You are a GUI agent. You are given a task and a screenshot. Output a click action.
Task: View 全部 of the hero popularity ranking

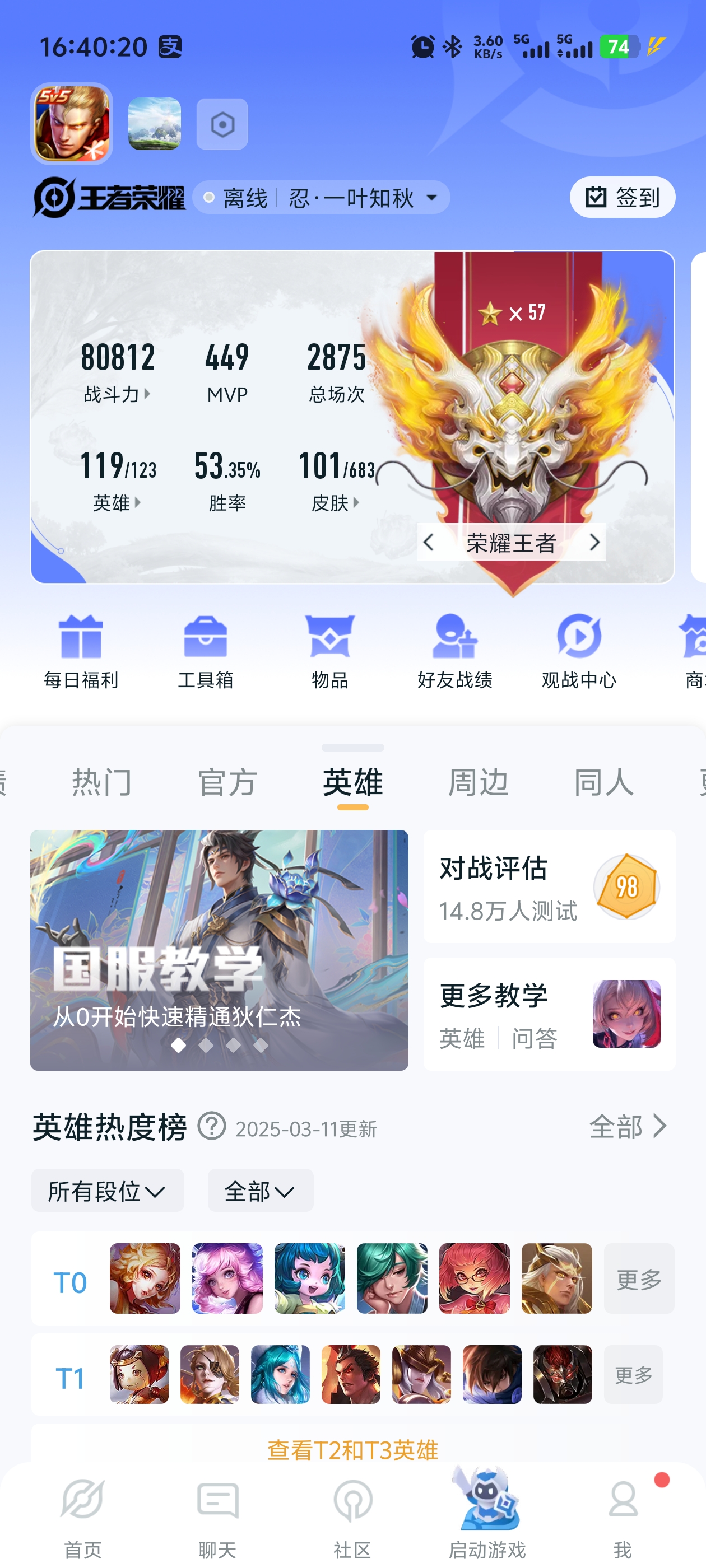click(628, 1127)
